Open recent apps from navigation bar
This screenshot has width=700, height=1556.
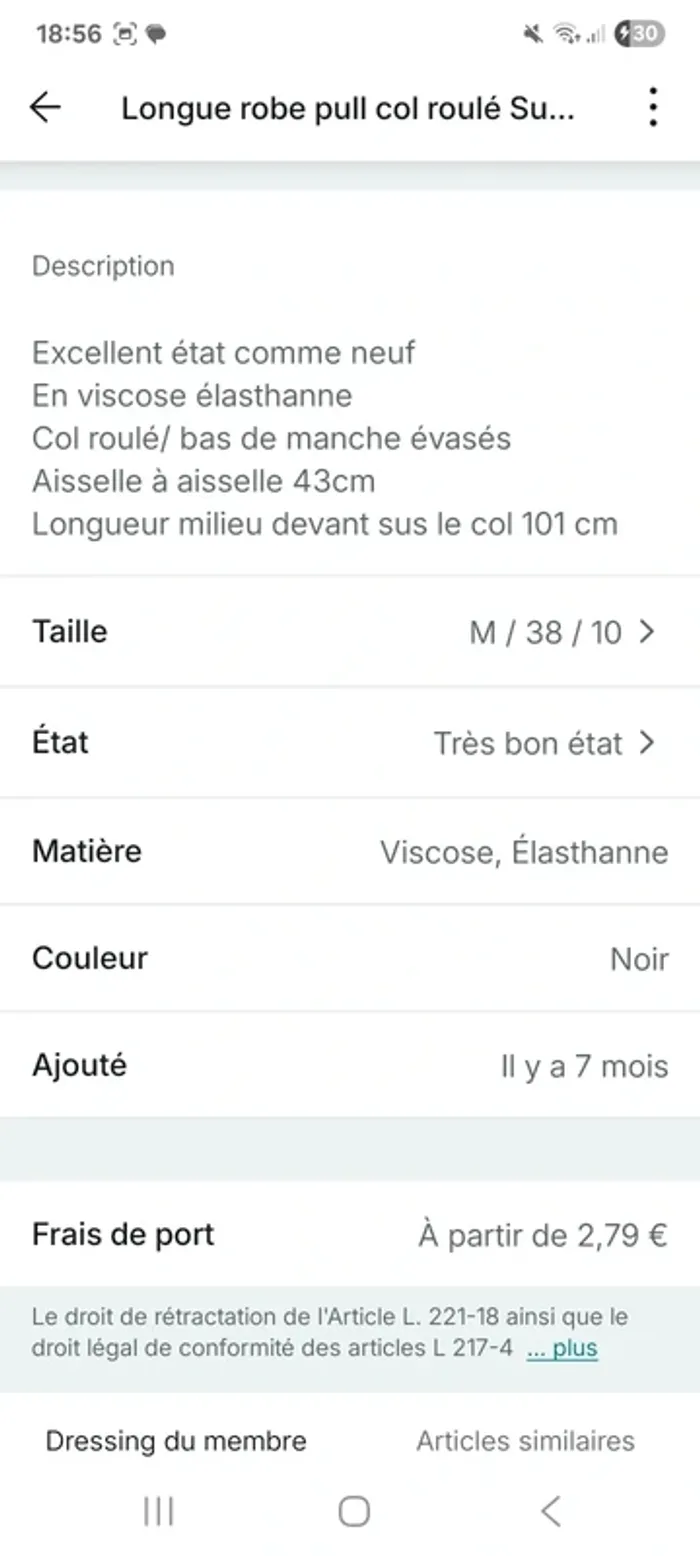tap(158, 1511)
